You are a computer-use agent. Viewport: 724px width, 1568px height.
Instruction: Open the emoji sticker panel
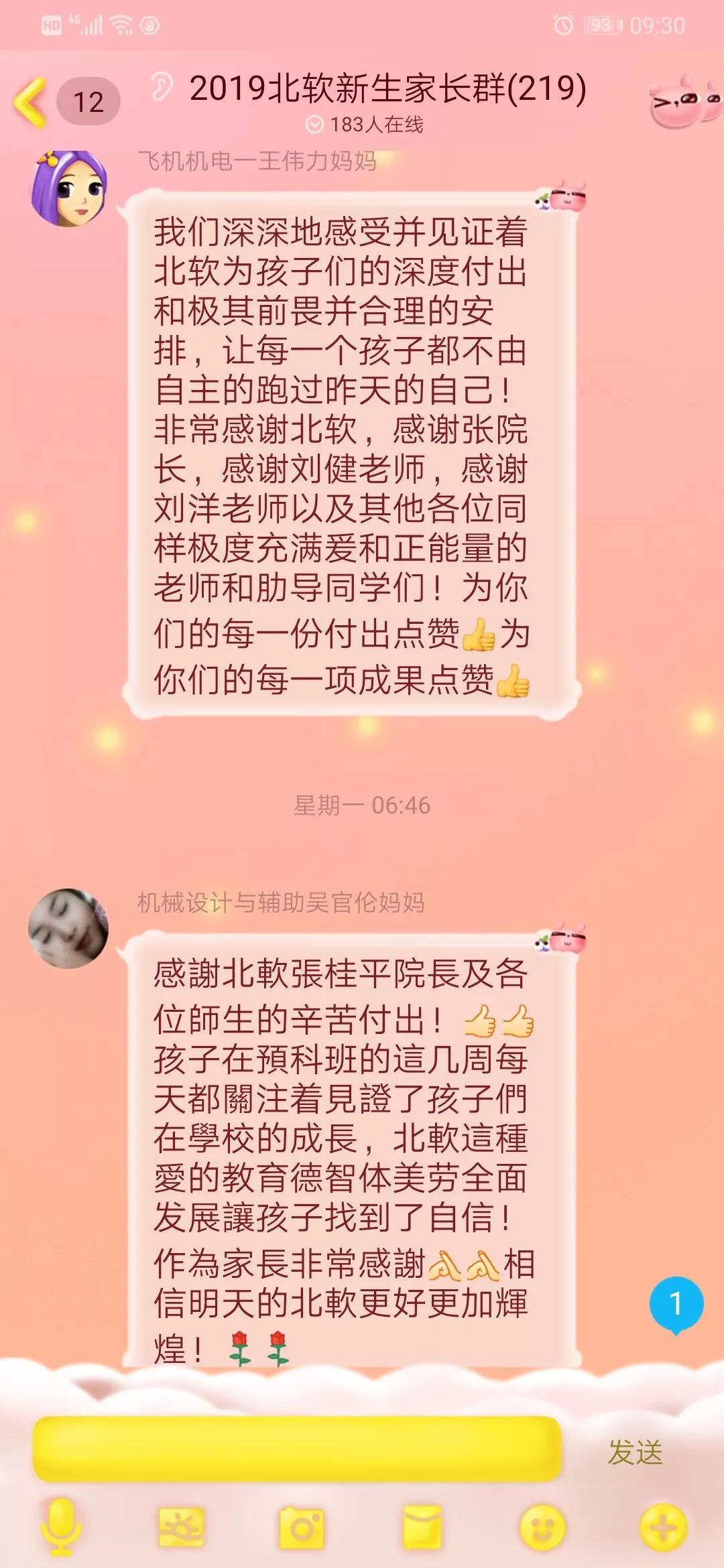[542, 1528]
